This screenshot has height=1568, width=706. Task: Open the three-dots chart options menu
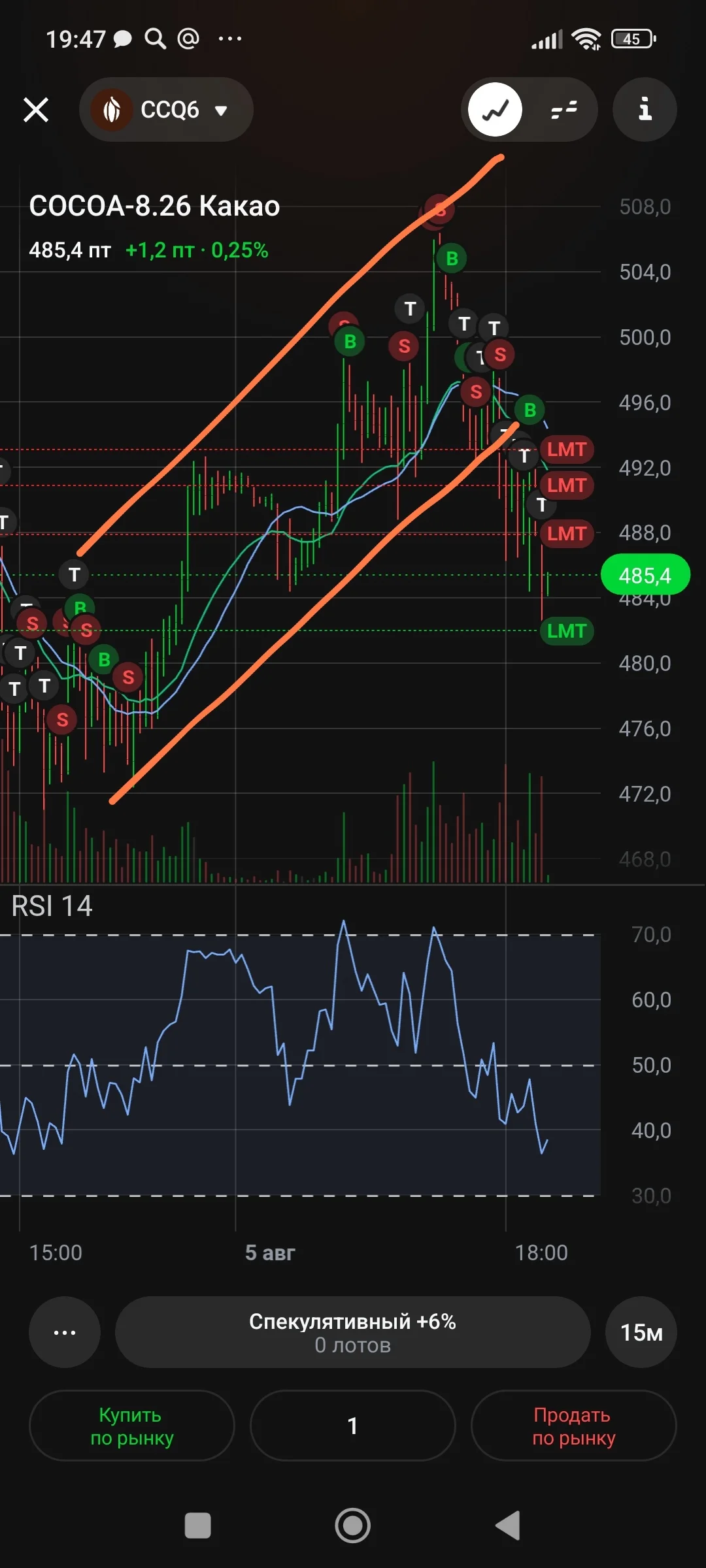tap(65, 1332)
